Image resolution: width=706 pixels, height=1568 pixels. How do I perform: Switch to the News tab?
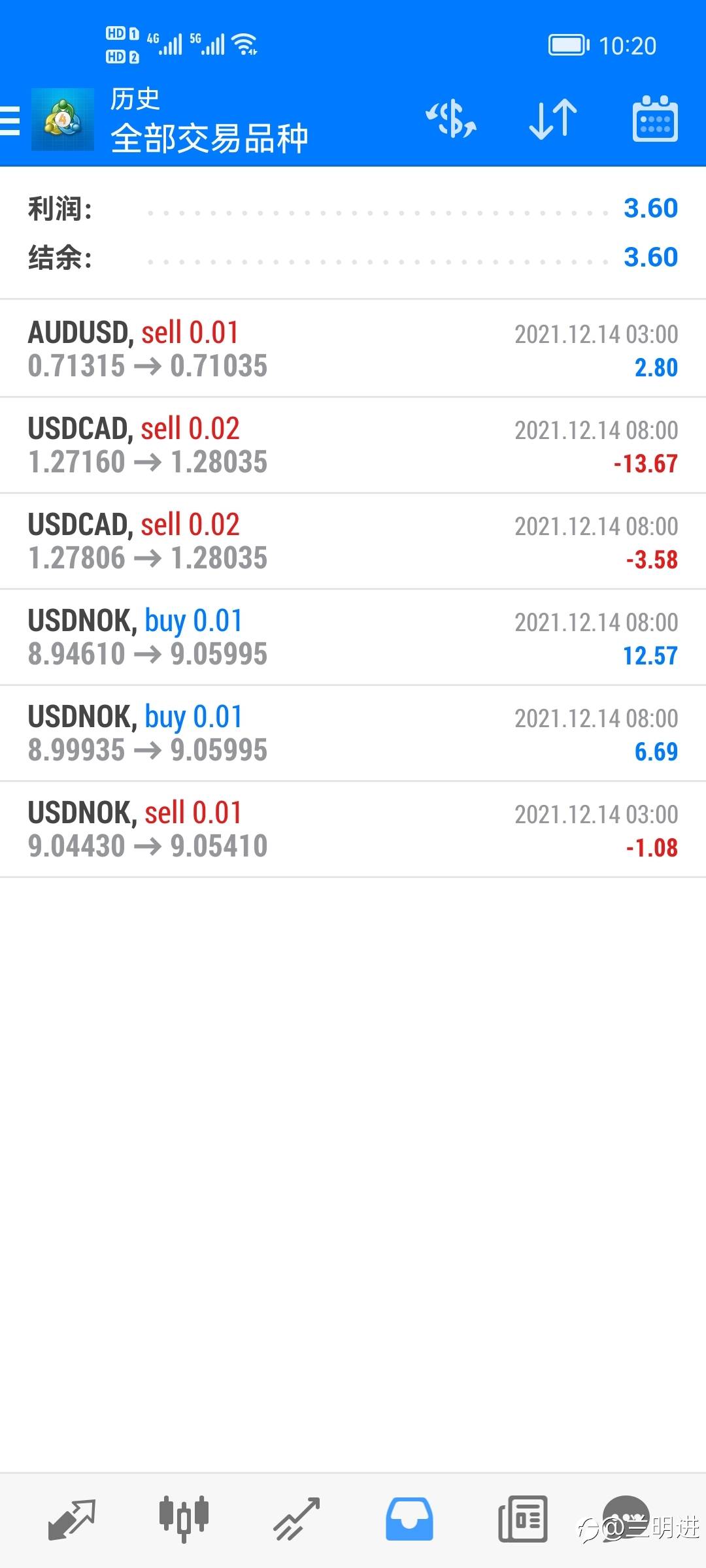click(522, 1518)
